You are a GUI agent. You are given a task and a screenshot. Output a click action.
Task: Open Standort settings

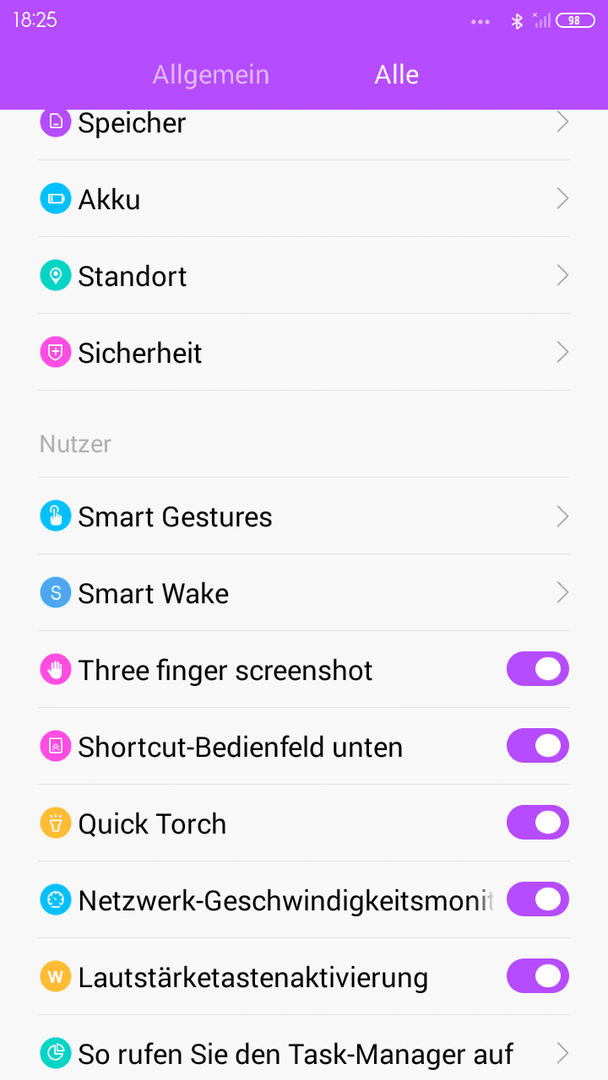pos(304,276)
